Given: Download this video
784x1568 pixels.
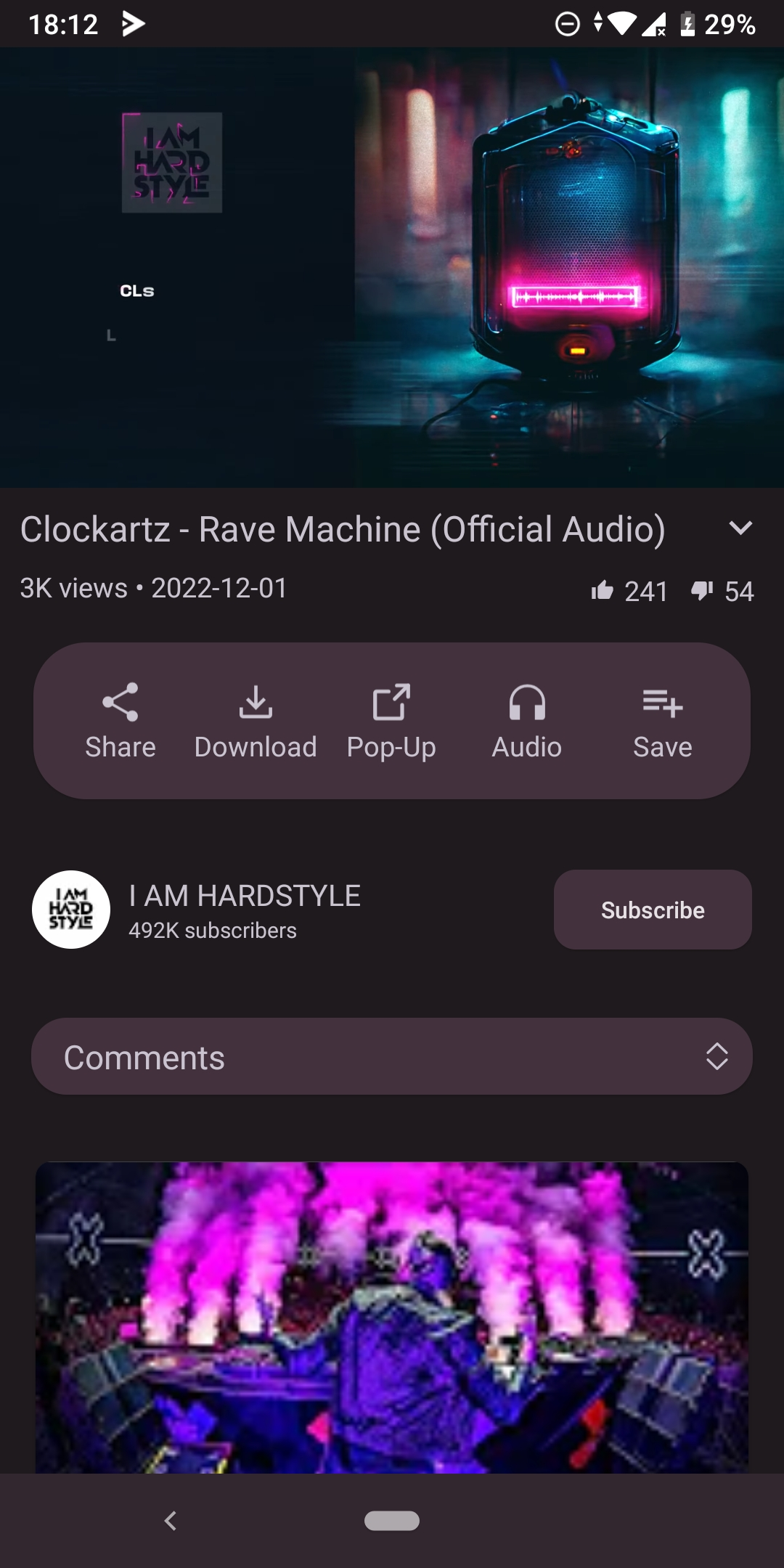Looking at the screenshot, I should [x=256, y=720].
